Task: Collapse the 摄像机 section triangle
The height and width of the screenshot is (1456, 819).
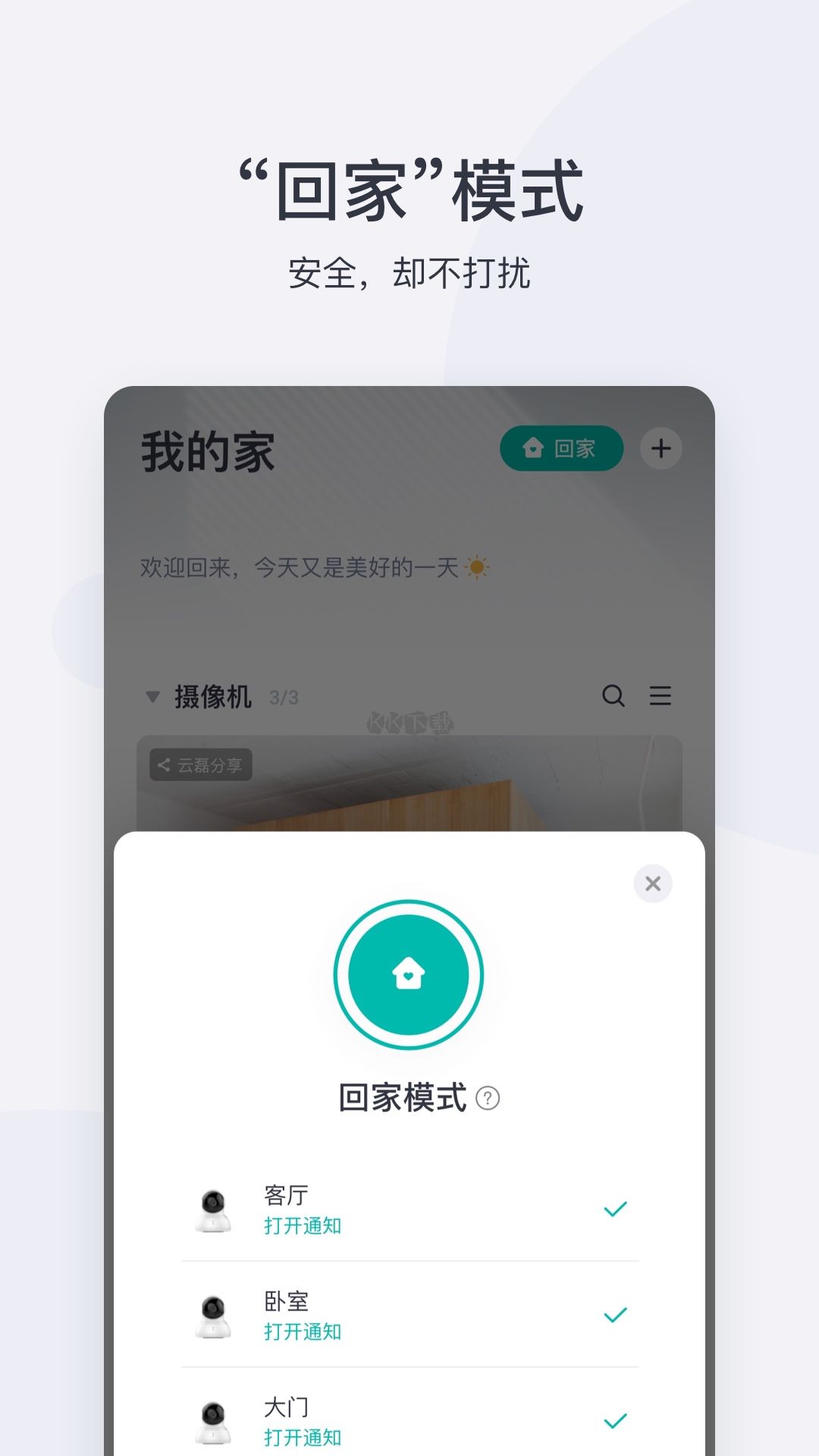Action: click(152, 695)
